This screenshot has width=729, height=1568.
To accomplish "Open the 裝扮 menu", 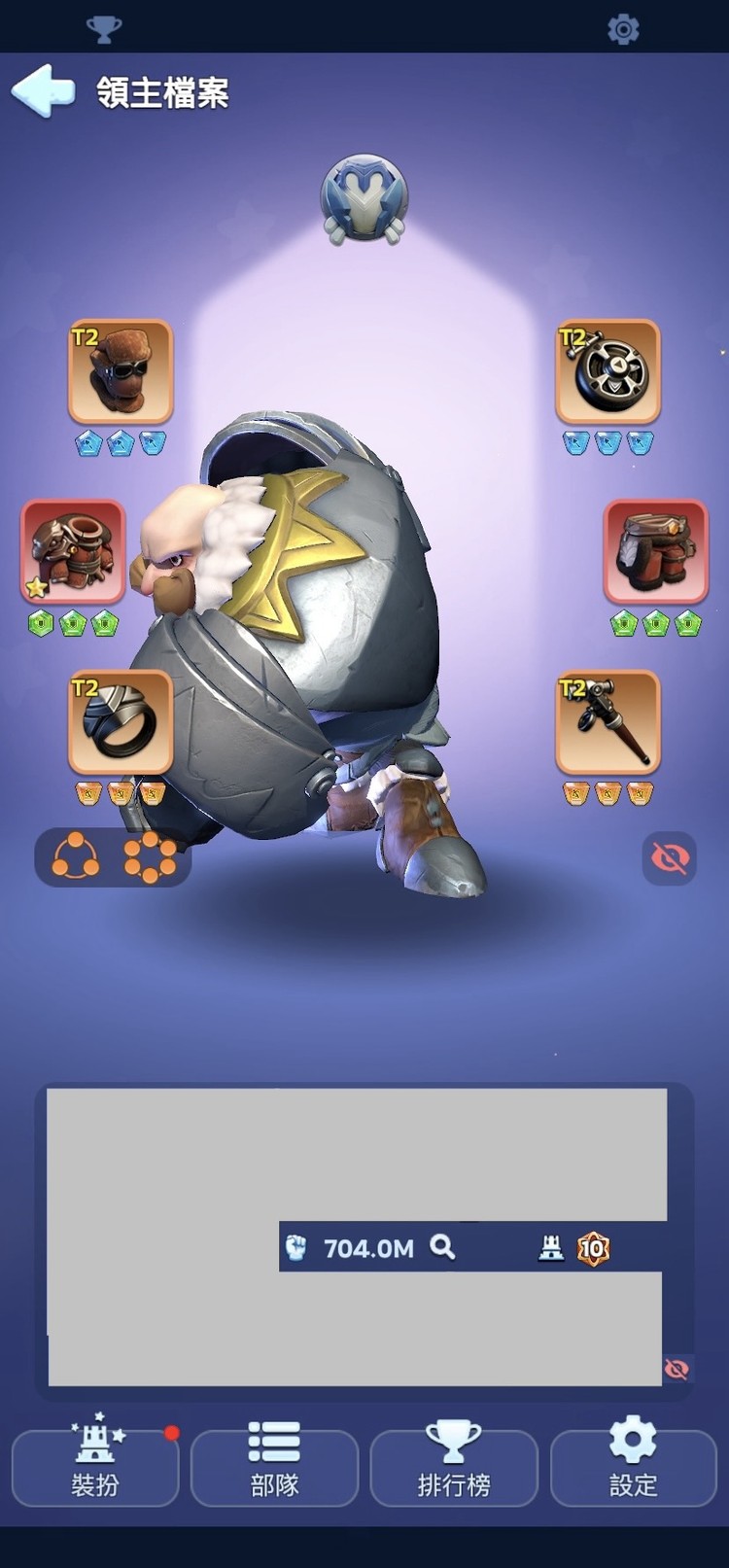I will [95, 1466].
